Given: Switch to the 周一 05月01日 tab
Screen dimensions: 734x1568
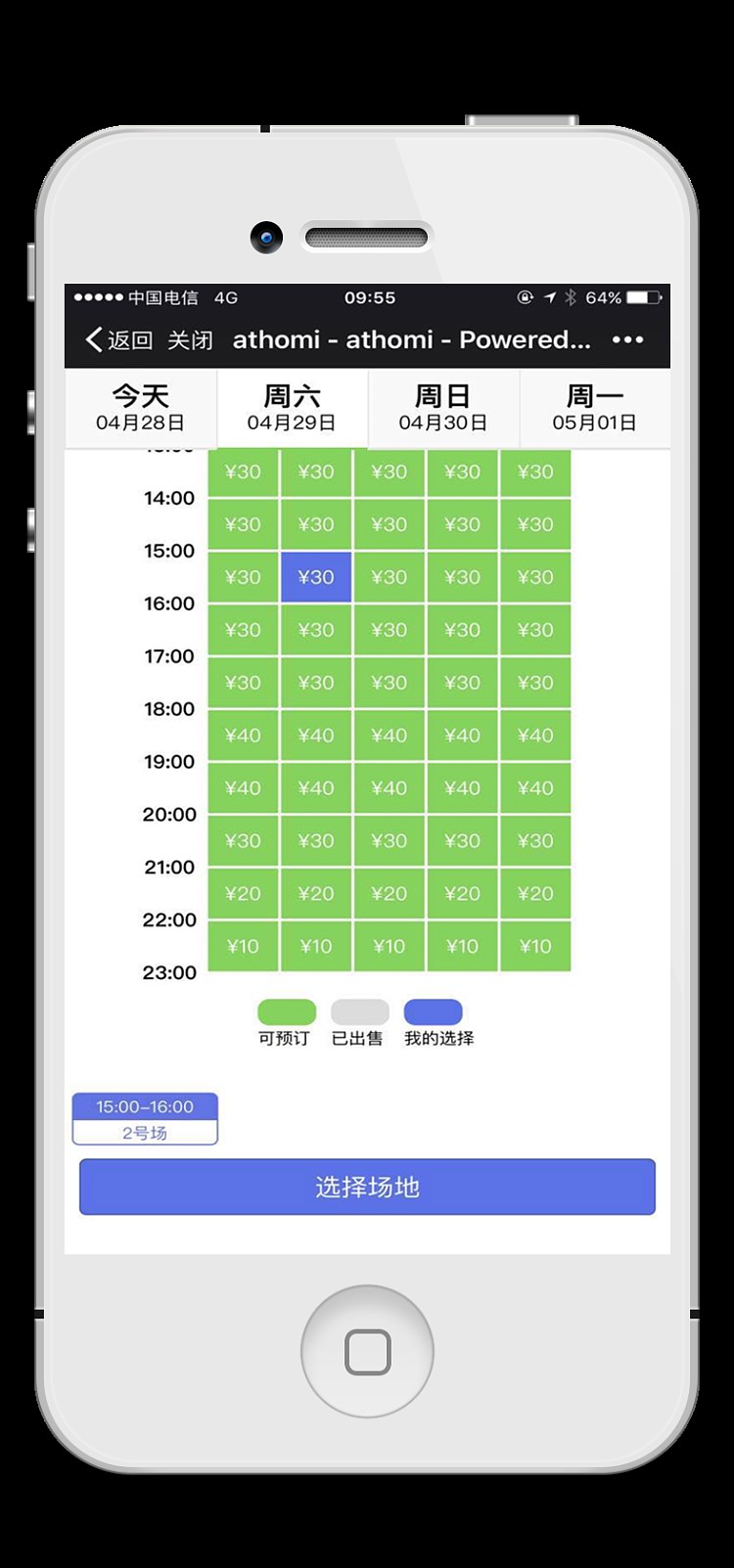Looking at the screenshot, I should coord(594,408).
